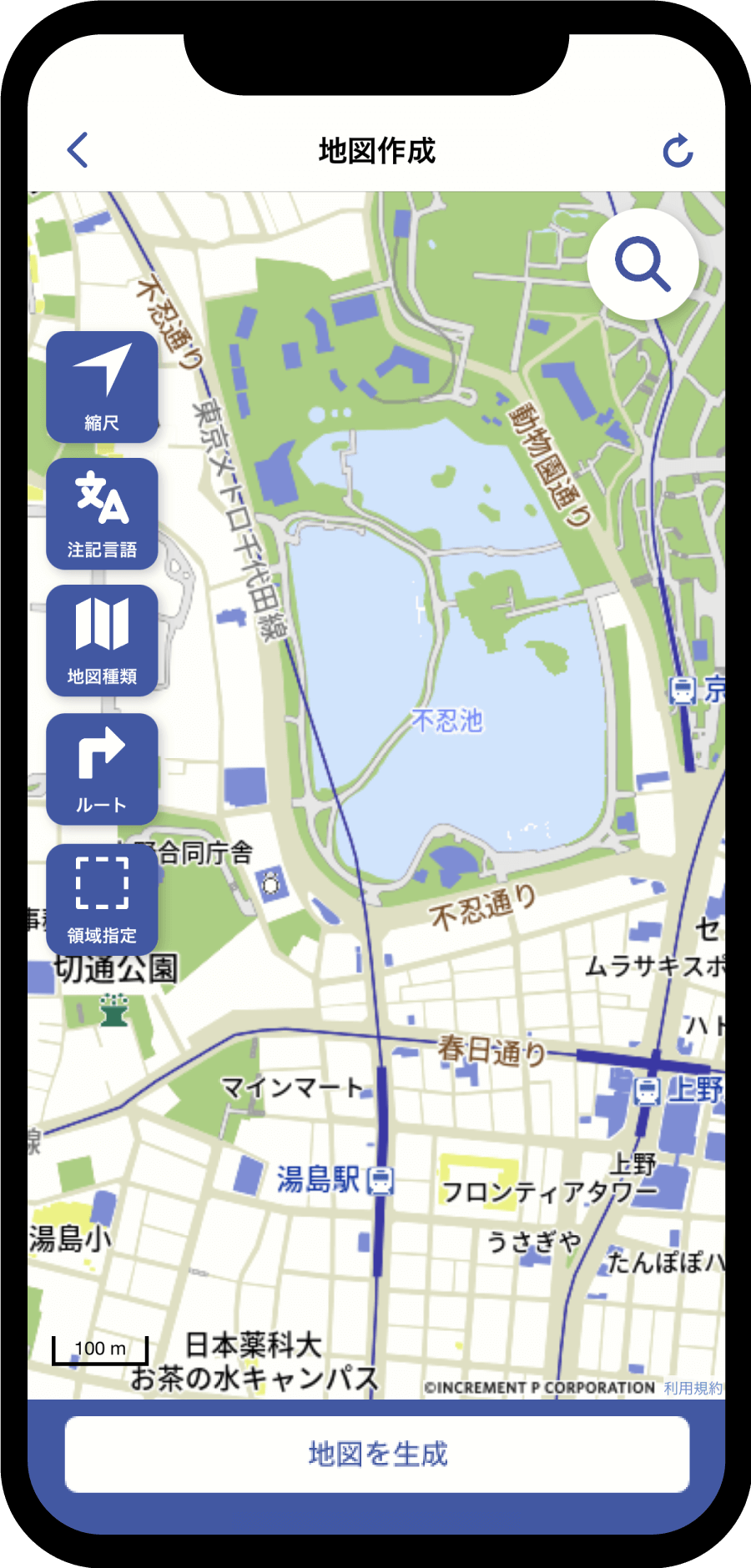The width and height of the screenshot is (751, 1568).
Task: Tap the refresh icon in the header
Action: coord(678,151)
